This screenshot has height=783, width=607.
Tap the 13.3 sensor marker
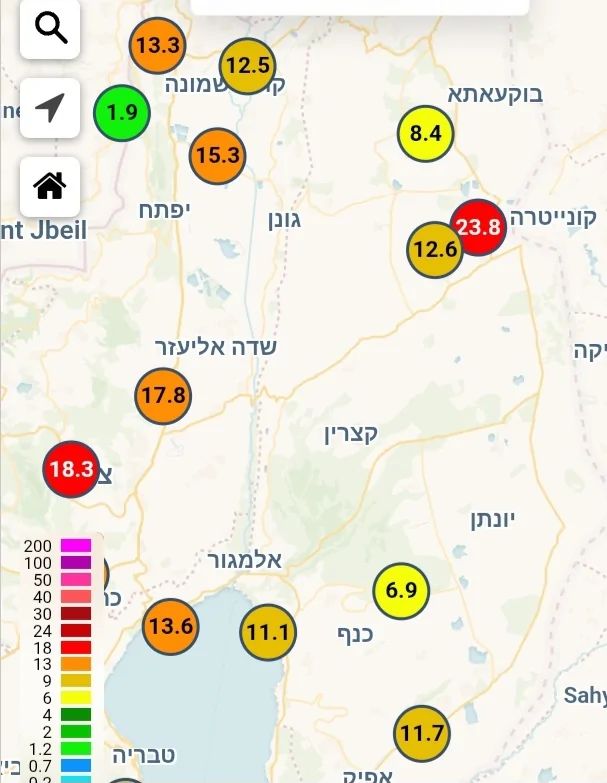point(158,45)
